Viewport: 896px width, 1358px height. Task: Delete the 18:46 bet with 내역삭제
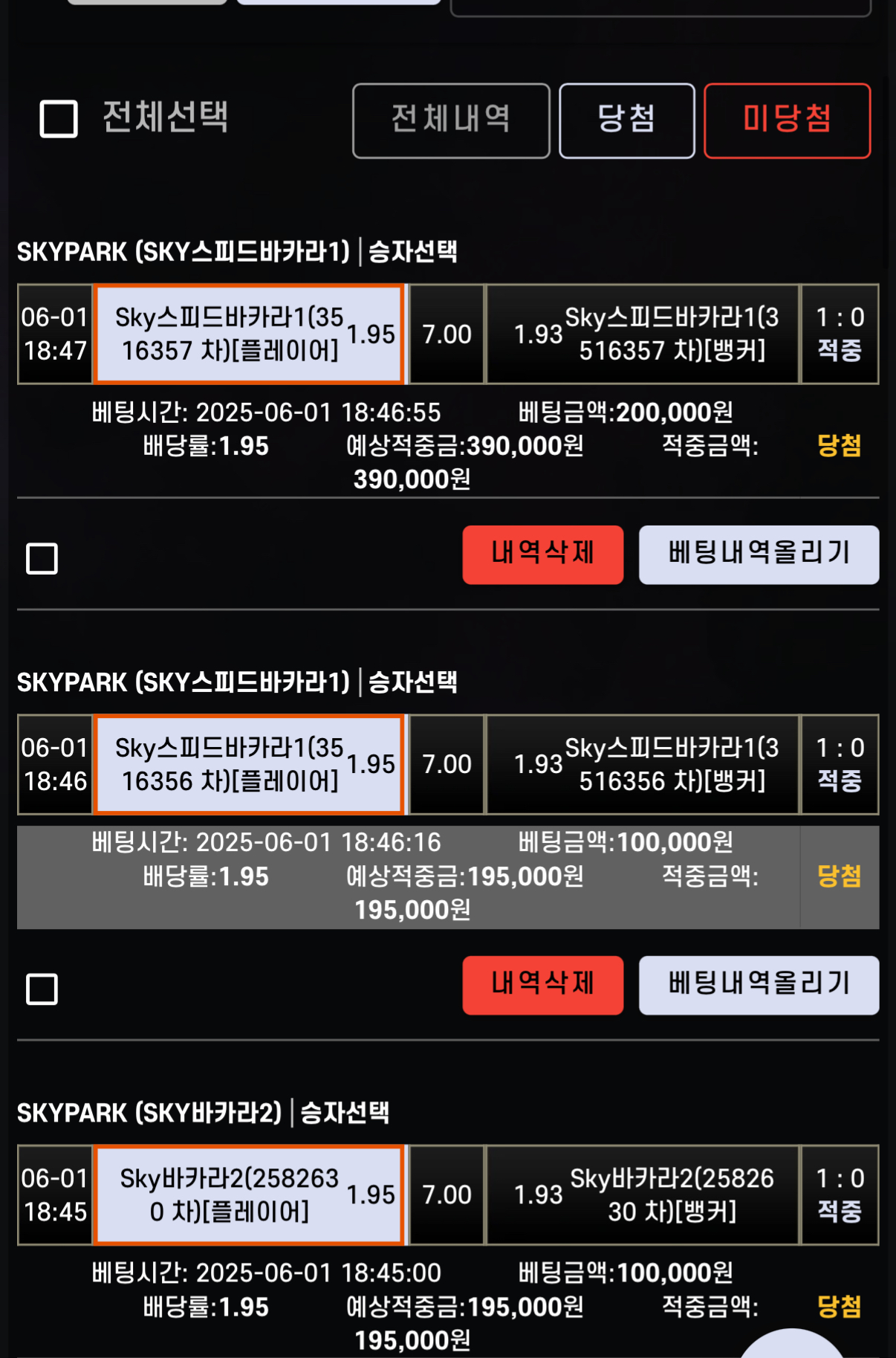pos(542,985)
